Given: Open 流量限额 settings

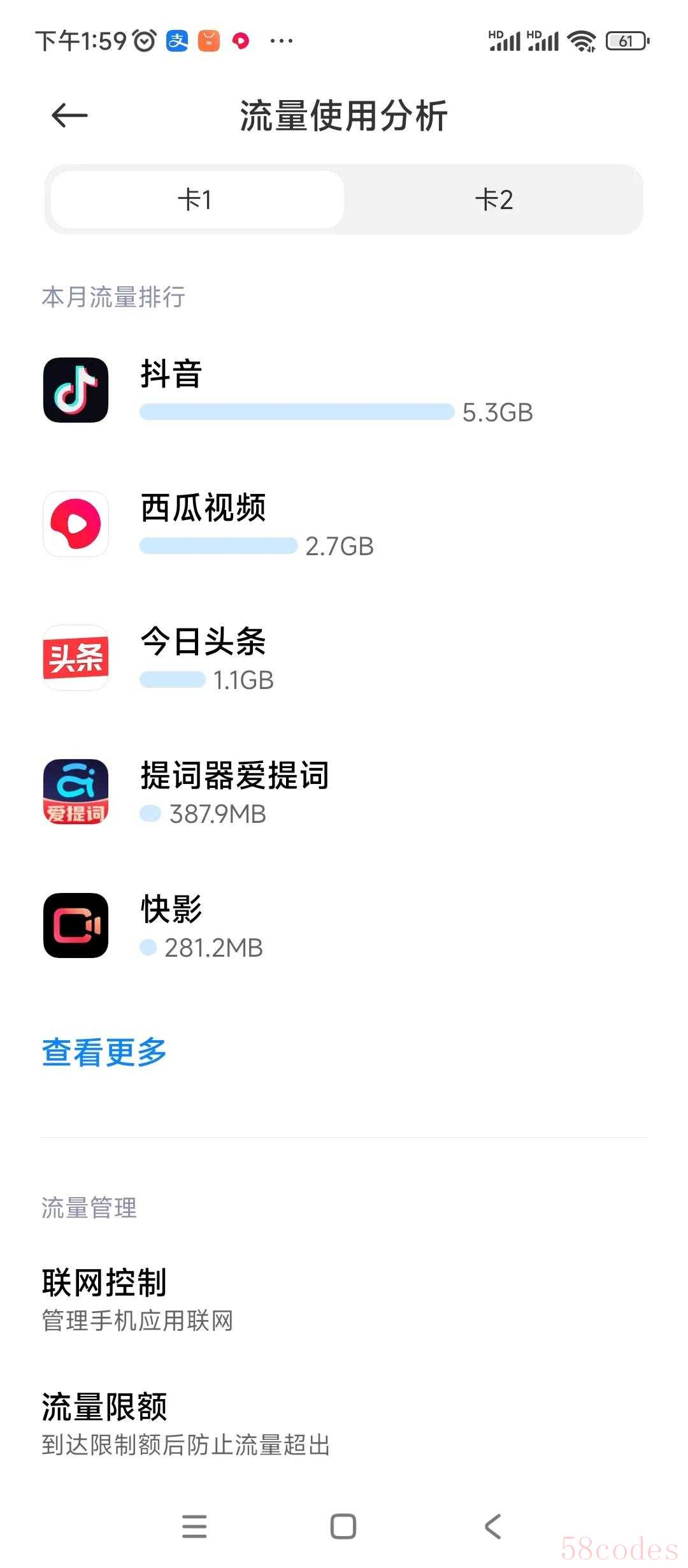Looking at the screenshot, I should (191, 1424).
